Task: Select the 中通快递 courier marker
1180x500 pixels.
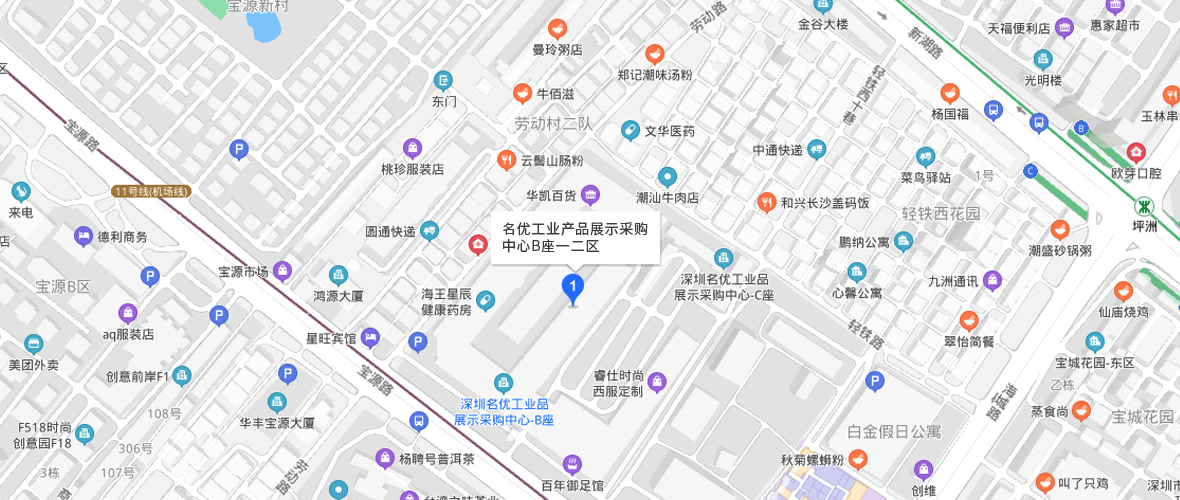Action: coord(817,150)
